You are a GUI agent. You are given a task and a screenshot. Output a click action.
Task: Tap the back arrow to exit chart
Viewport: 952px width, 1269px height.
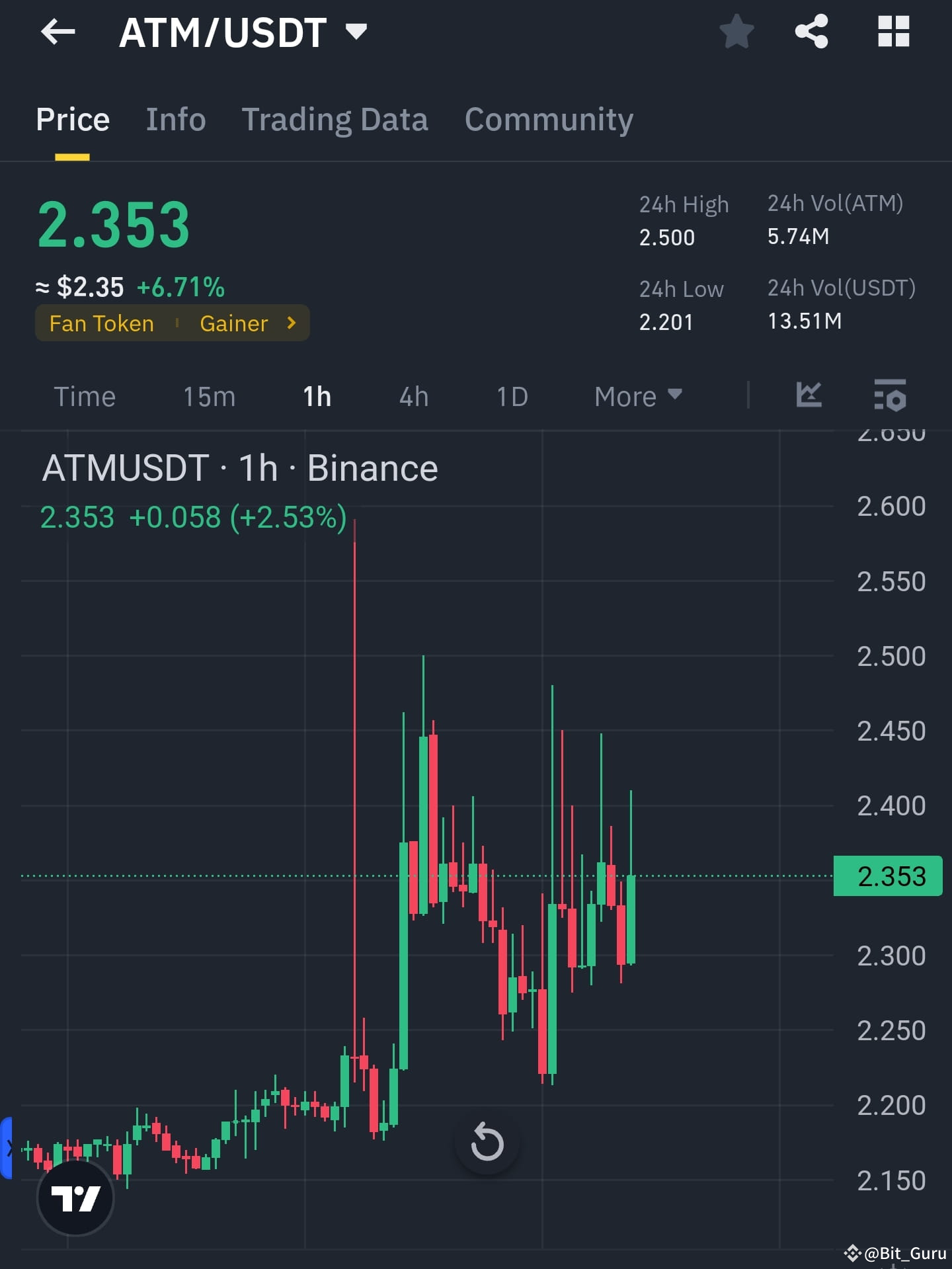point(57,32)
